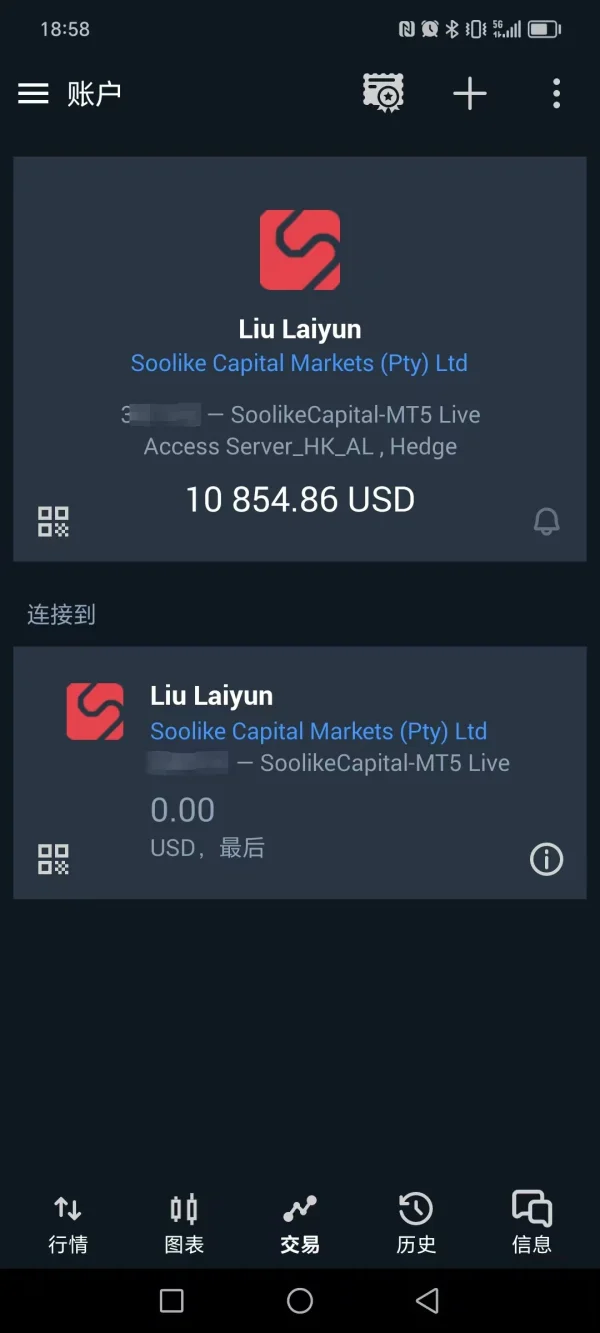Switch to the 图表 tab
The image size is (600, 1333).
tap(184, 1224)
